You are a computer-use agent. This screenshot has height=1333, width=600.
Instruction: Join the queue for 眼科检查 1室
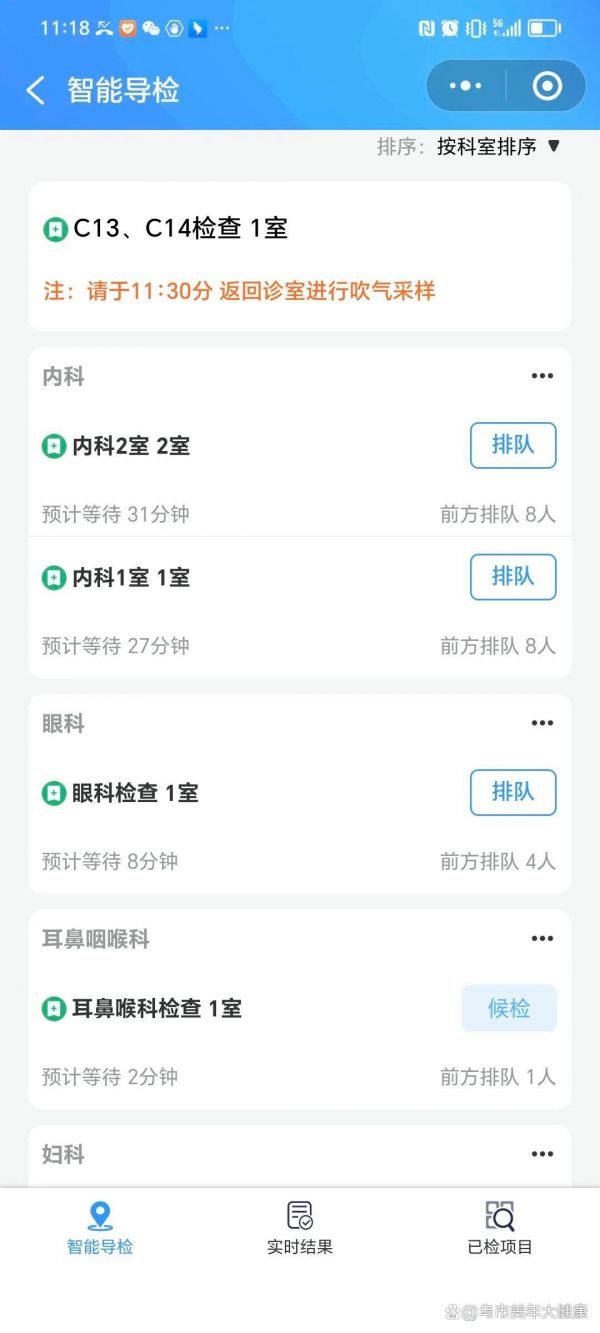click(x=513, y=792)
